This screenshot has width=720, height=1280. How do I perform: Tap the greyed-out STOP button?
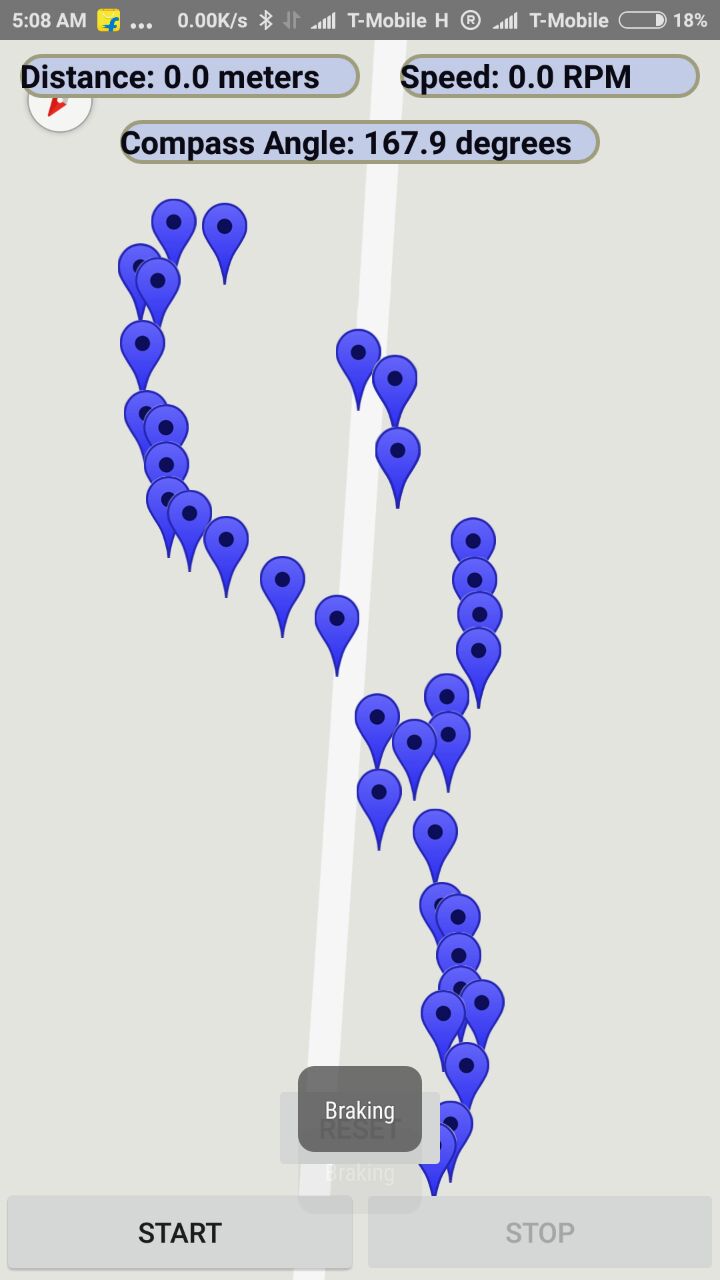click(540, 1232)
